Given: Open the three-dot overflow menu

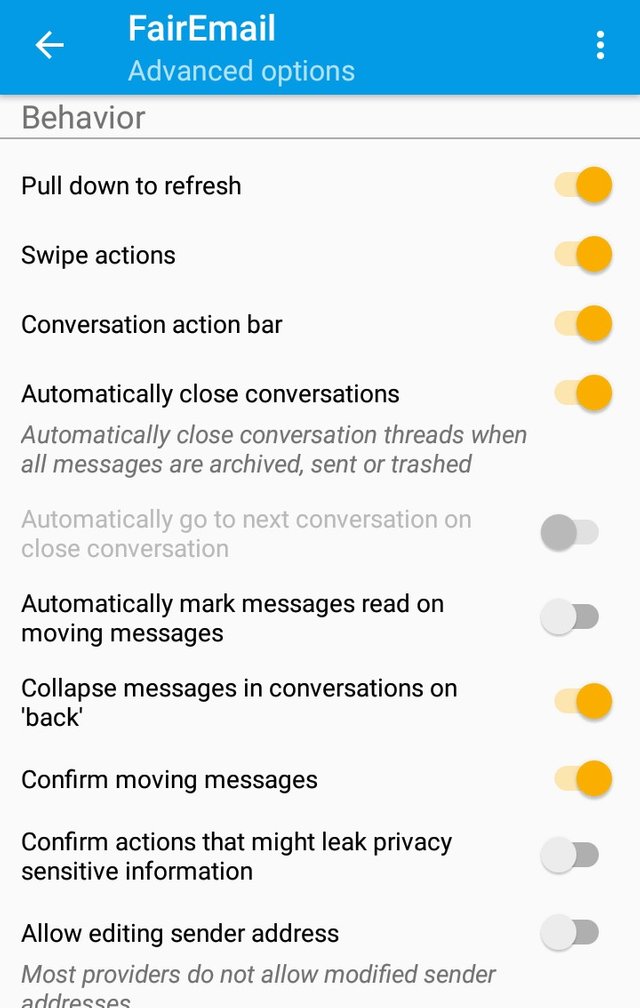Looking at the screenshot, I should (x=600, y=45).
